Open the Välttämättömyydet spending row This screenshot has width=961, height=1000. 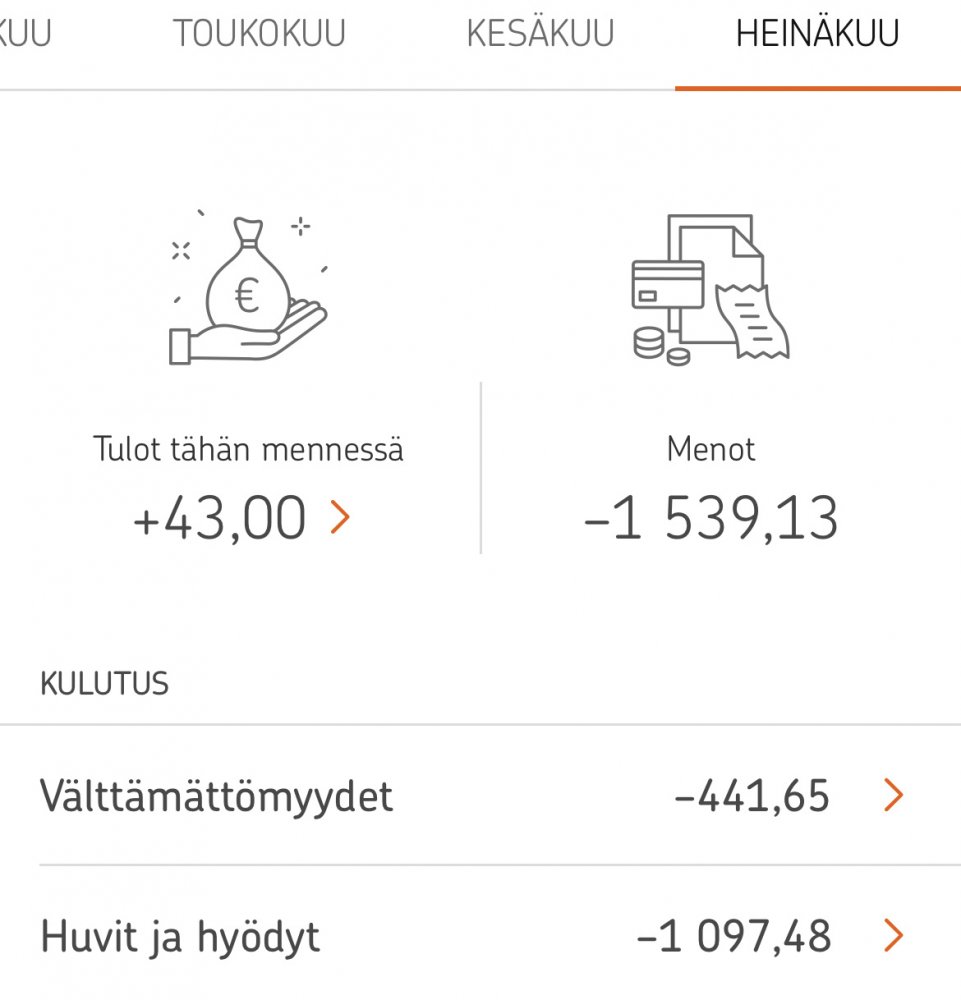(x=480, y=796)
